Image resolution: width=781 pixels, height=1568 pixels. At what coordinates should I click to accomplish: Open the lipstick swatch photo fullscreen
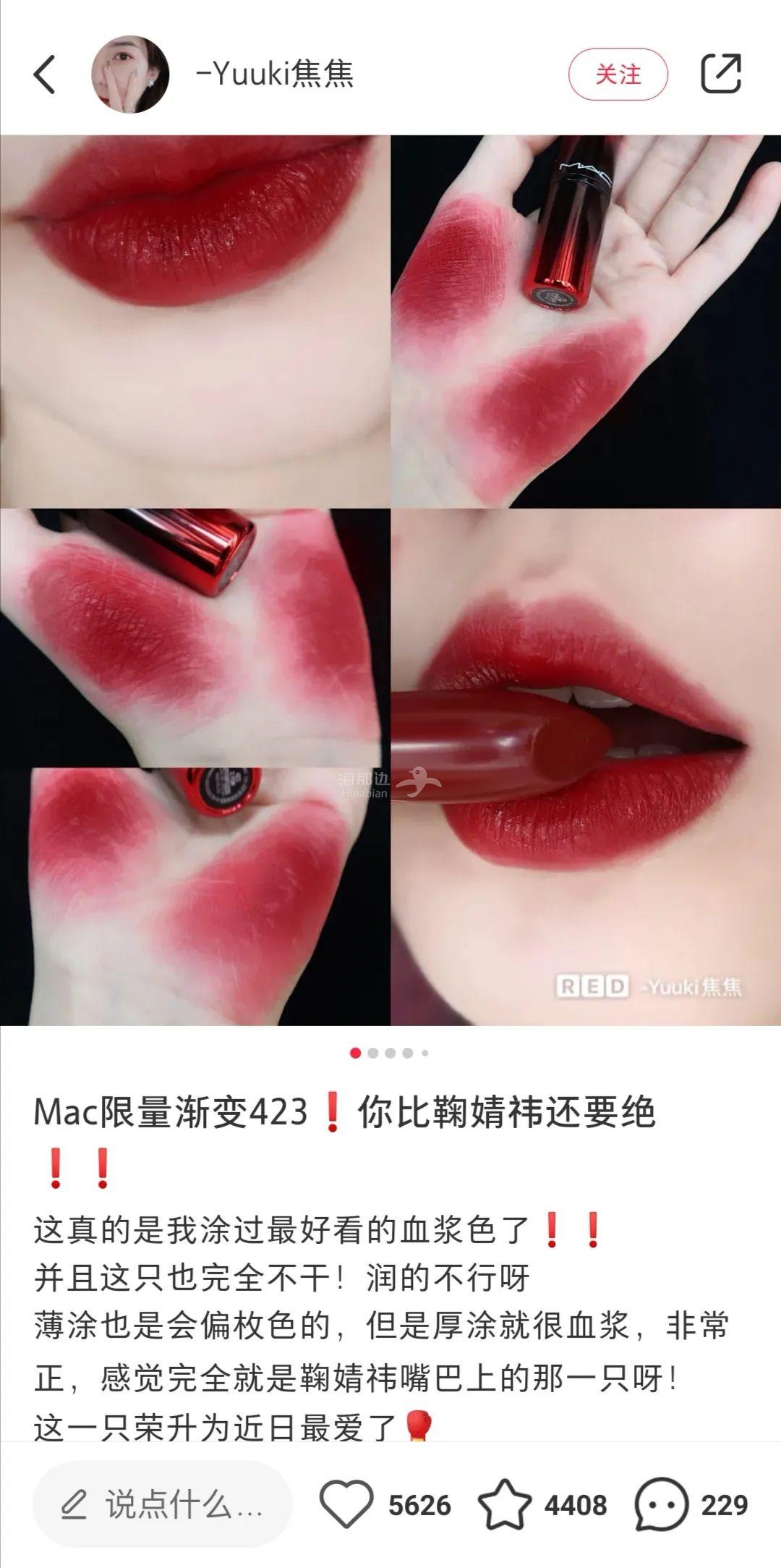pos(390,579)
